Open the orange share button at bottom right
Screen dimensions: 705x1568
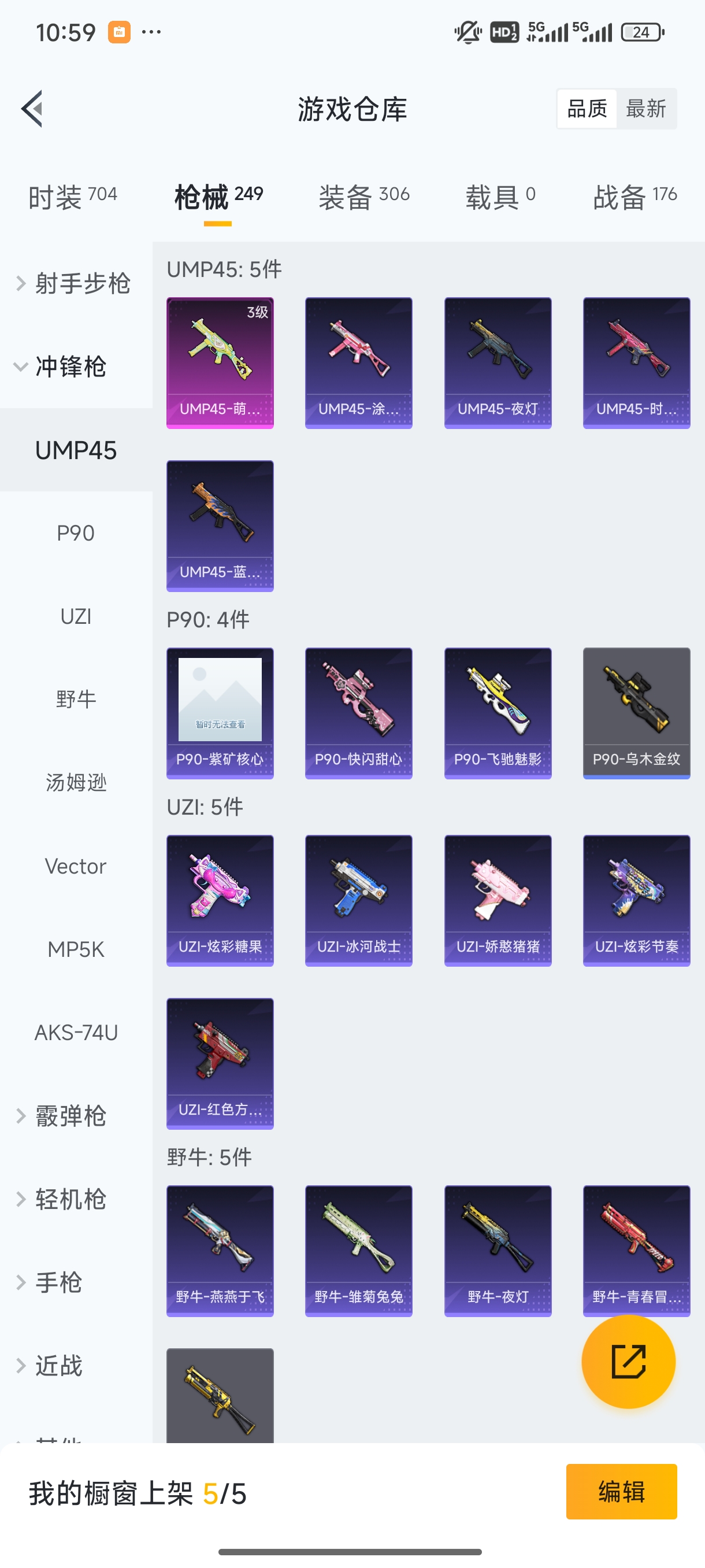(628, 1362)
